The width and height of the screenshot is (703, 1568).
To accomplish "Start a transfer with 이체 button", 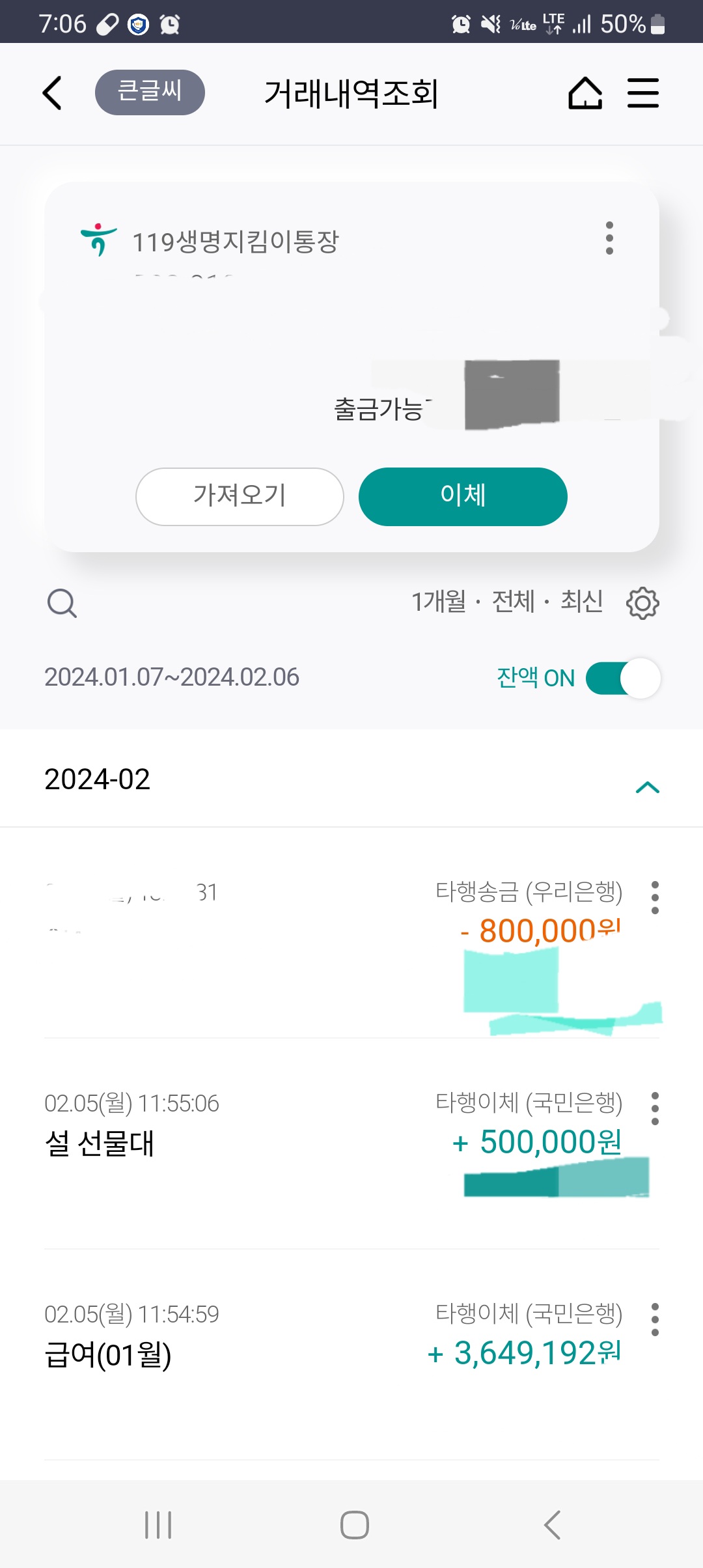I will (463, 496).
